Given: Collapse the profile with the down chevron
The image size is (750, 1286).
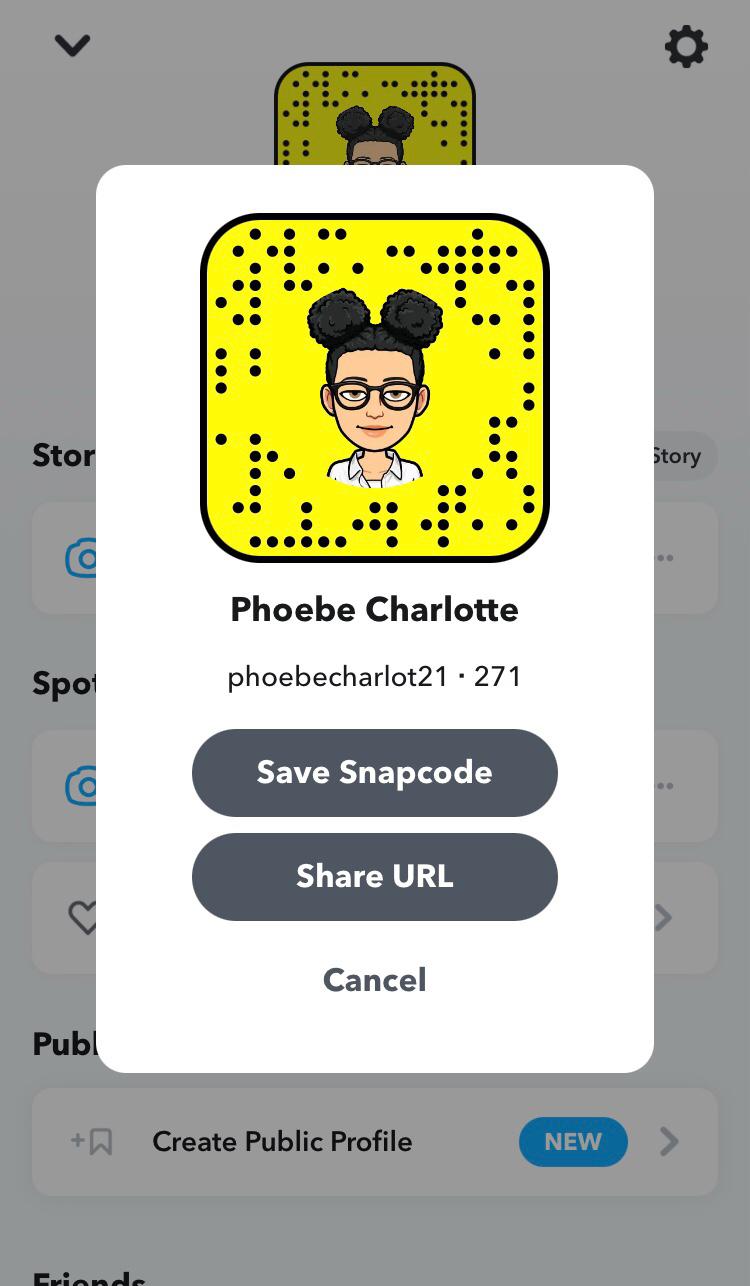Looking at the screenshot, I should coord(72,45).
